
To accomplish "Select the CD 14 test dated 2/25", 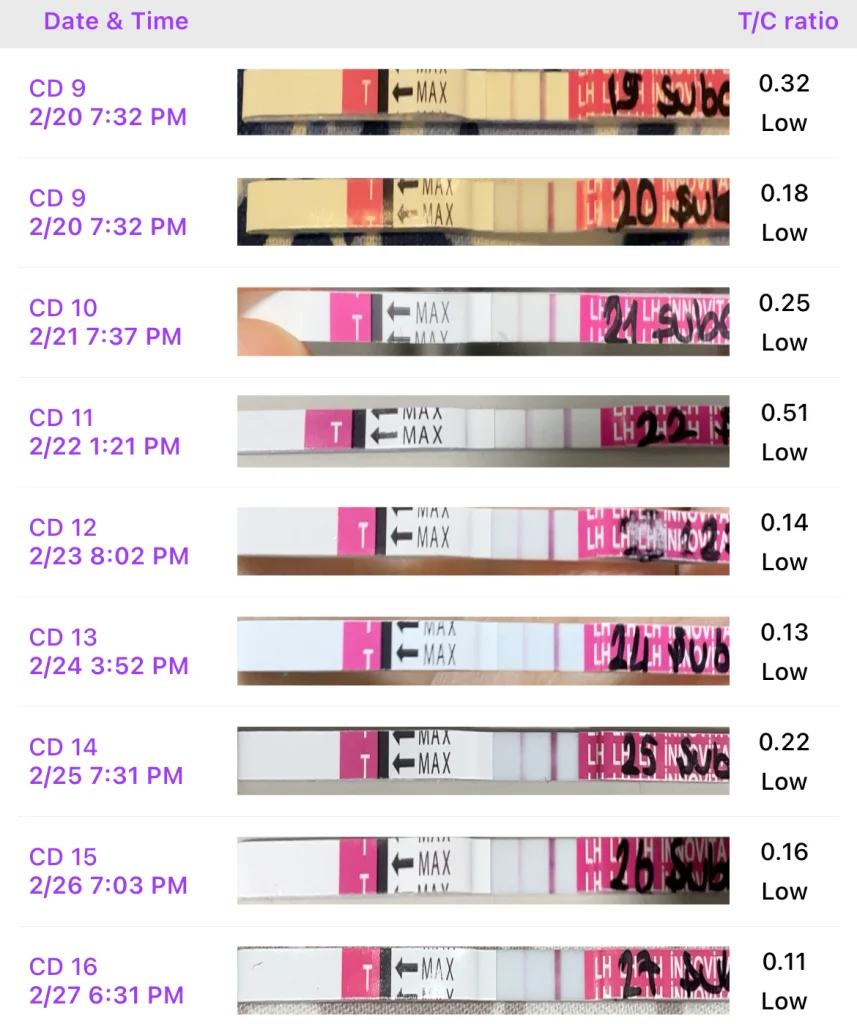I will pos(428,761).
